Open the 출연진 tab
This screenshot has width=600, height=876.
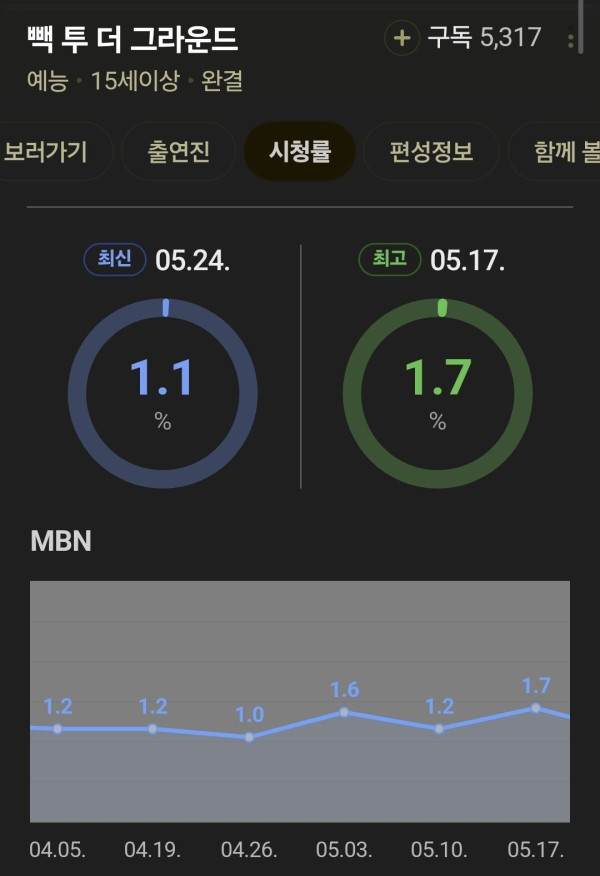point(178,152)
